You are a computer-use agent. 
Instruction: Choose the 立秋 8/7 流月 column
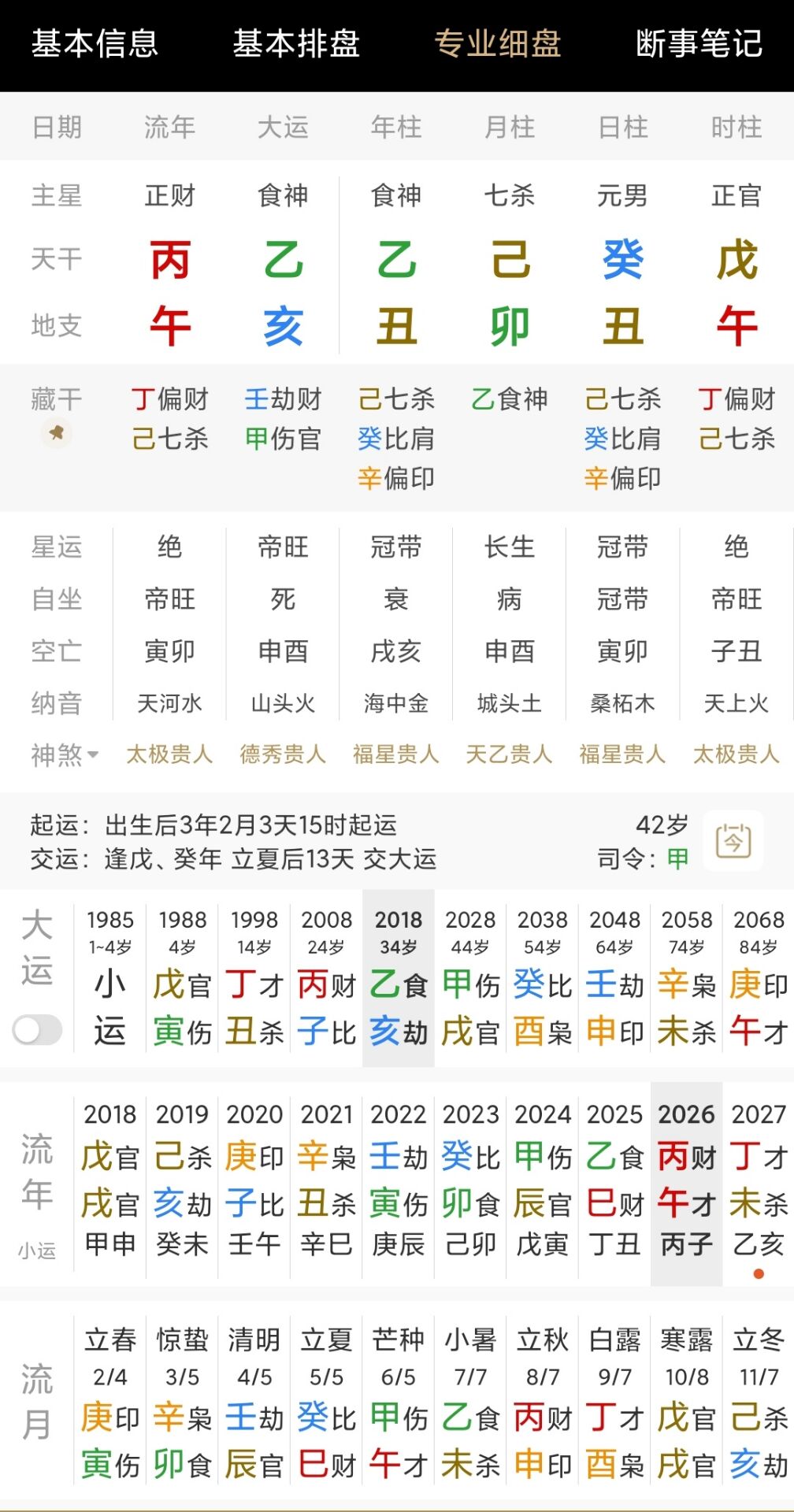[x=543, y=1402]
